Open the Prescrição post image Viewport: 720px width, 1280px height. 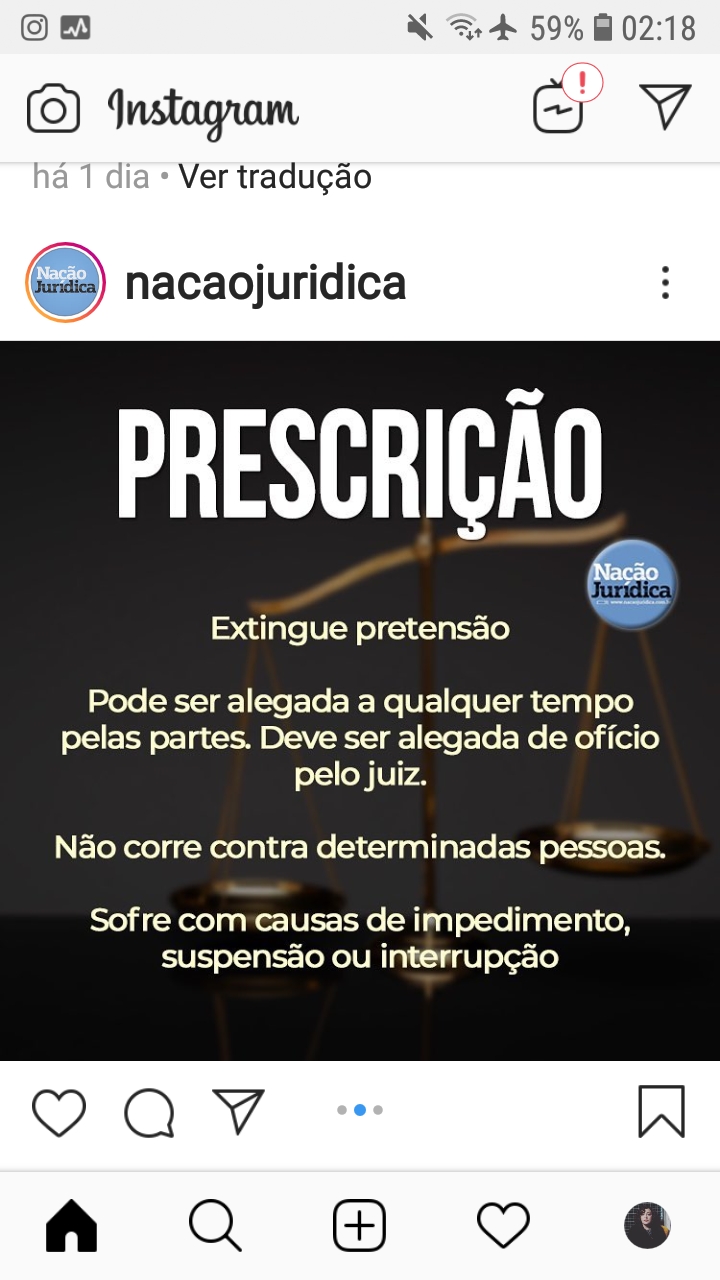point(360,700)
